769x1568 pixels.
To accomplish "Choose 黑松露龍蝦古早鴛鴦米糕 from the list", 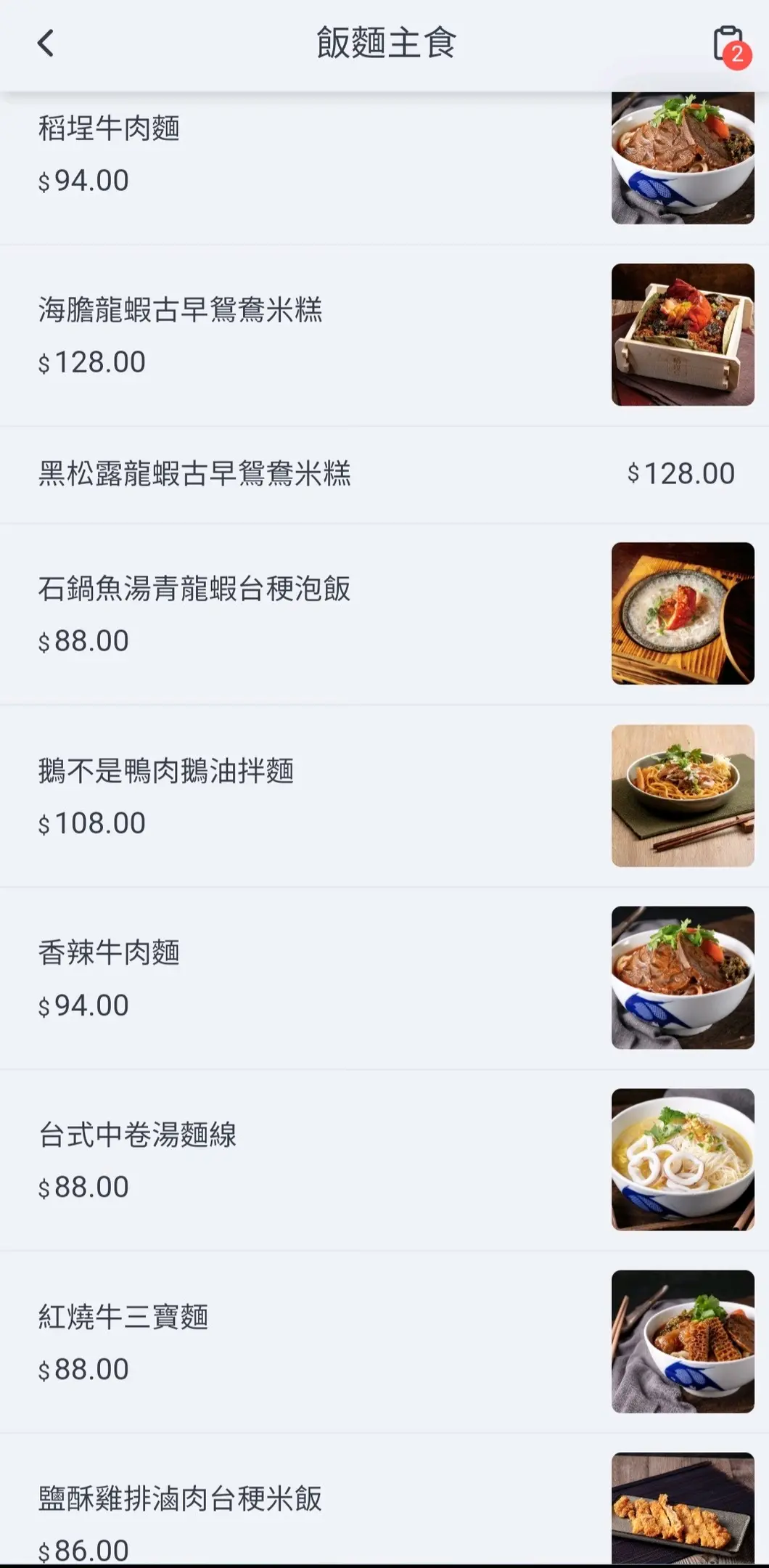I will [194, 474].
